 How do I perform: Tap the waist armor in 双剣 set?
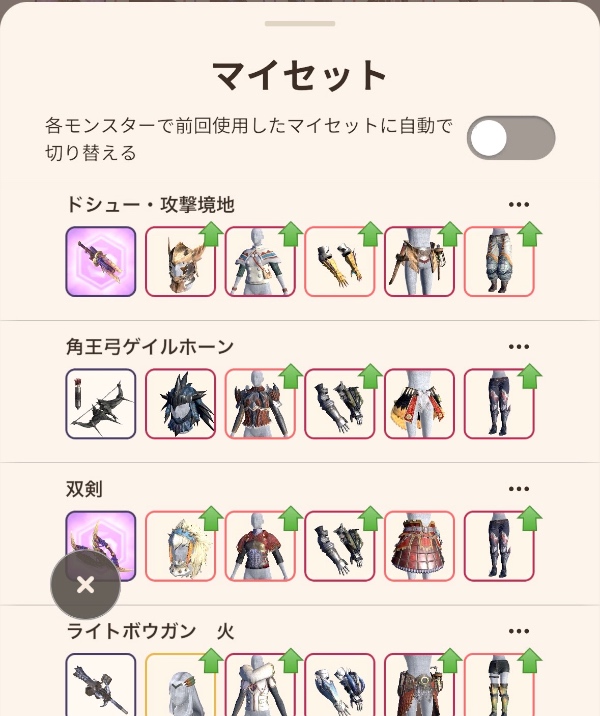[419, 546]
